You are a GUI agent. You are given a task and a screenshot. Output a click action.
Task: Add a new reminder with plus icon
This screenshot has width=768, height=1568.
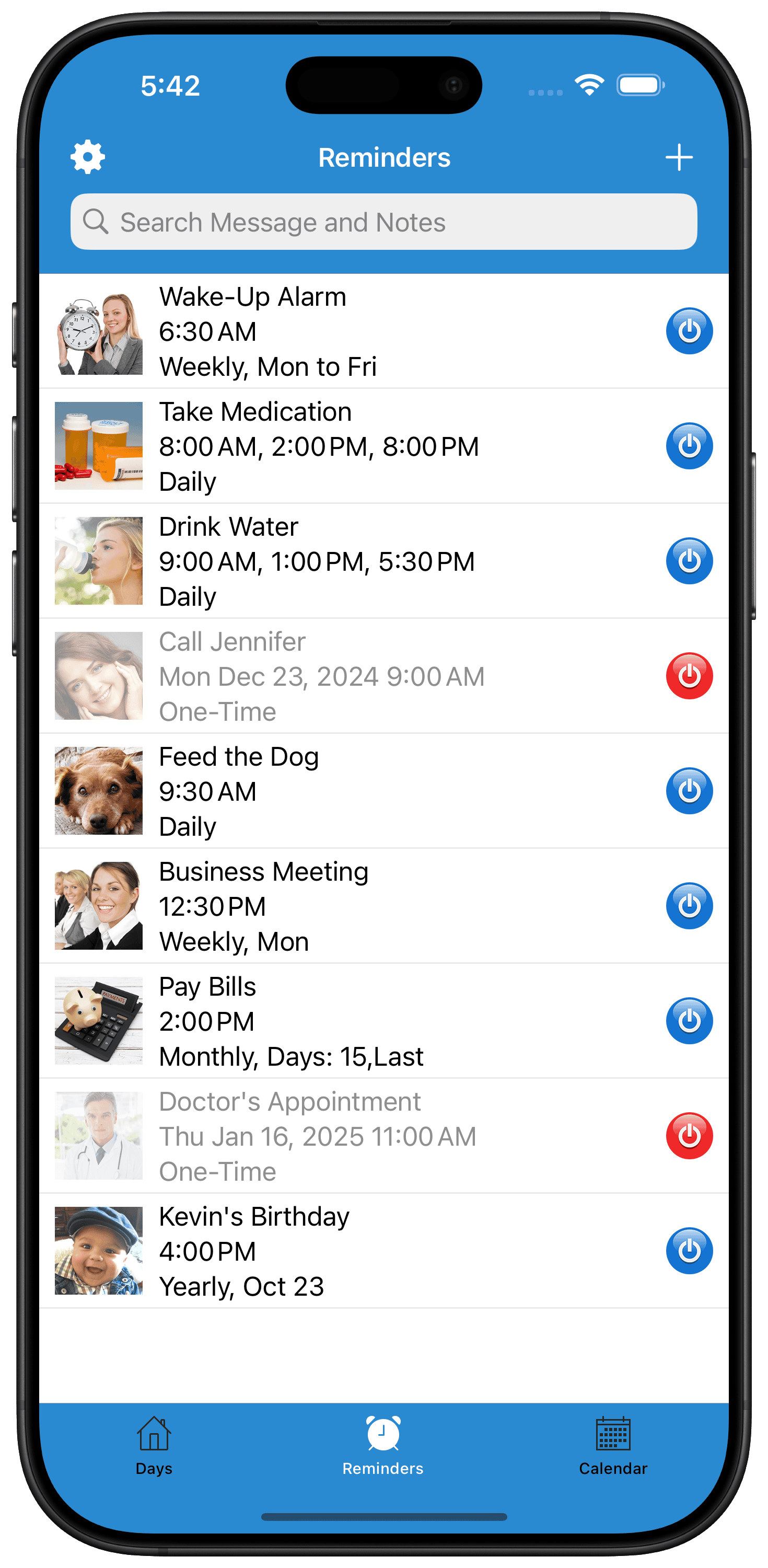[679, 158]
